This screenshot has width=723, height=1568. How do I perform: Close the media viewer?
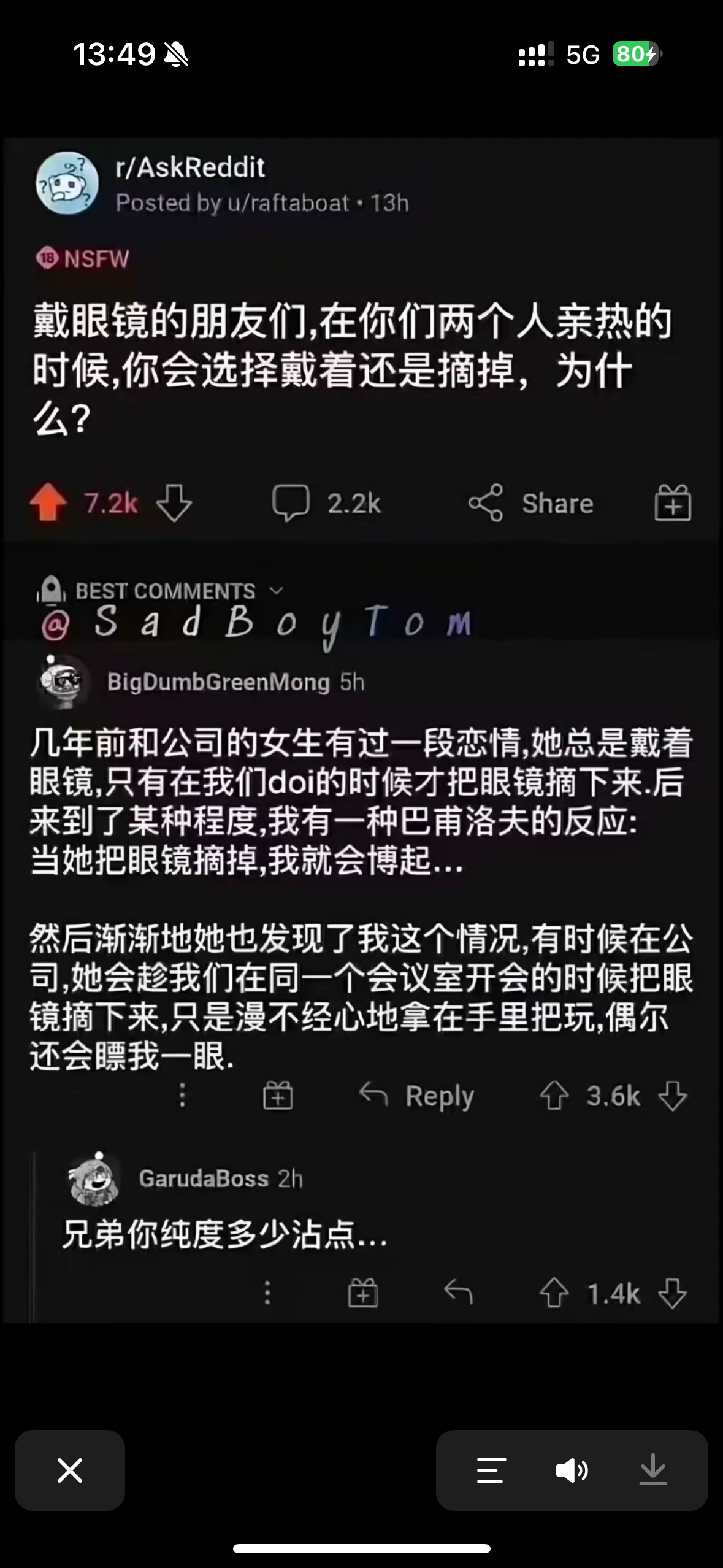69,1470
